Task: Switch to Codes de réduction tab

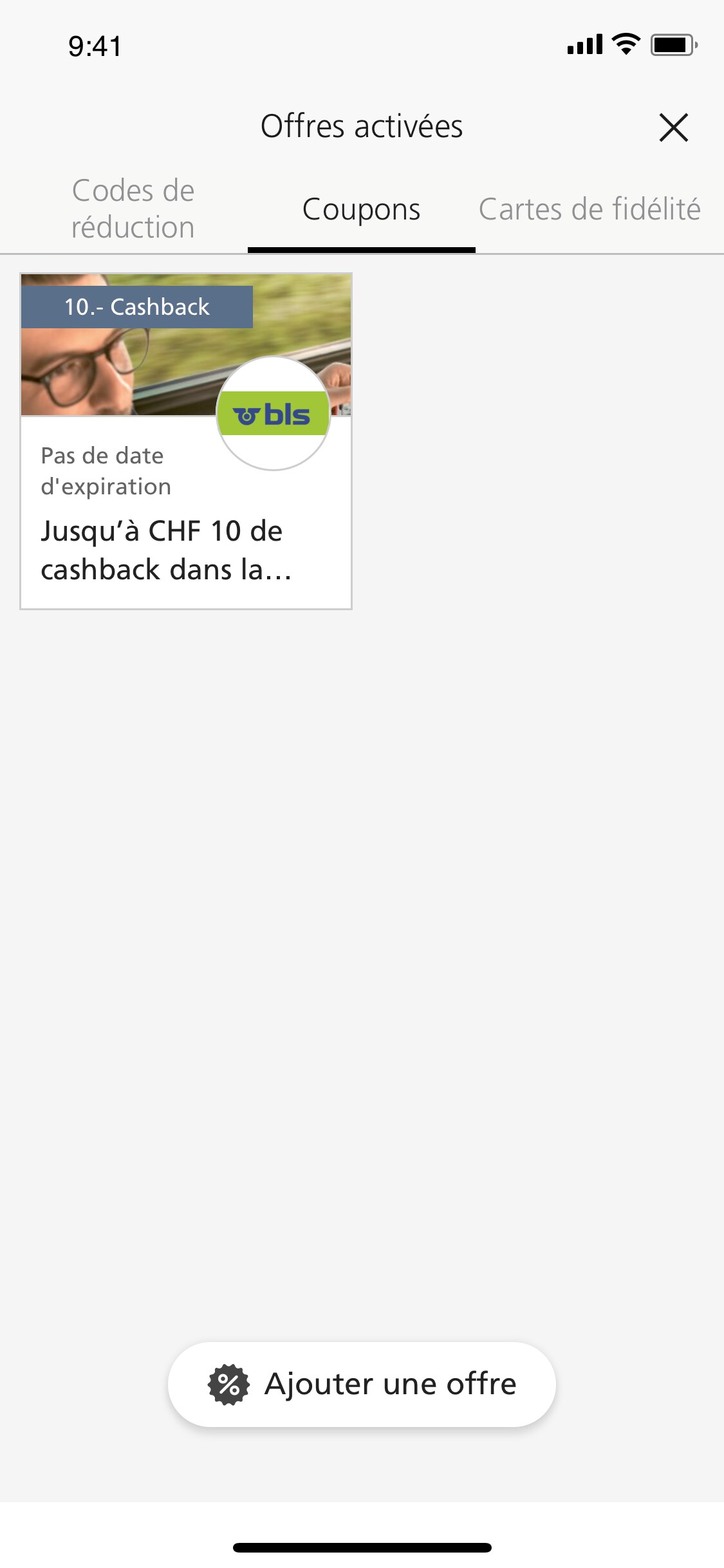Action: [133, 209]
